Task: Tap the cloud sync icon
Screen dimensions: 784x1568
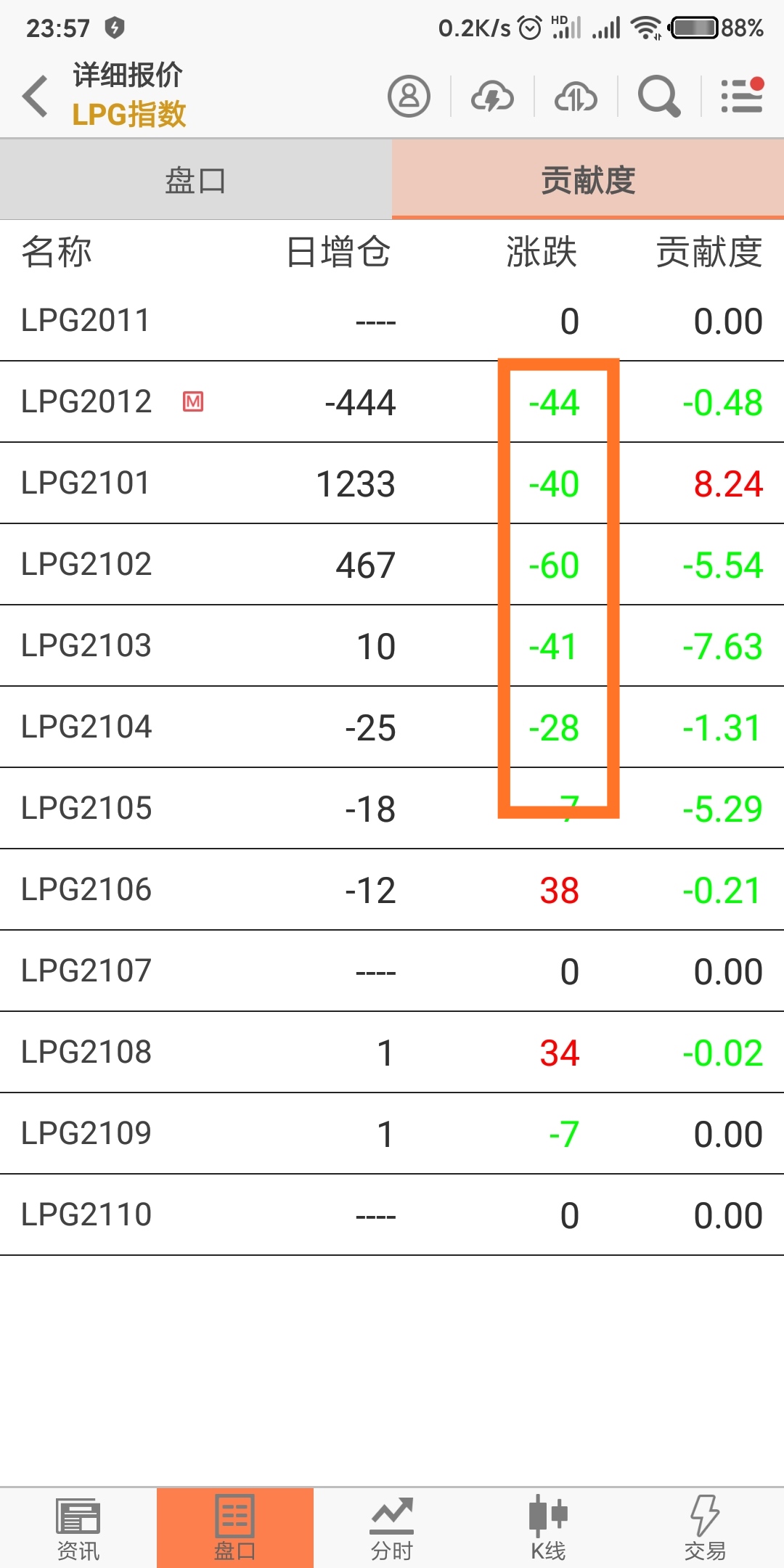Action: 576,96
